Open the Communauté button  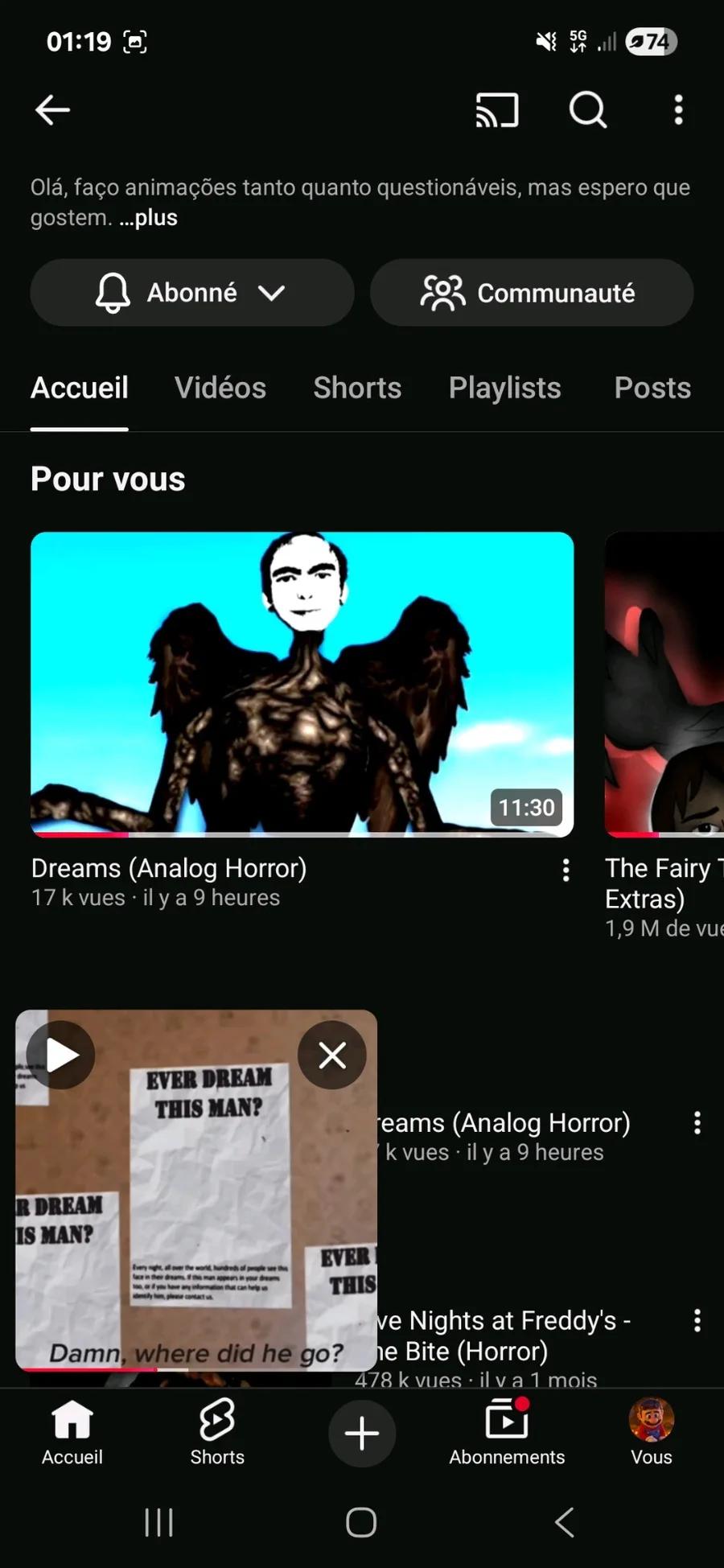point(531,293)
